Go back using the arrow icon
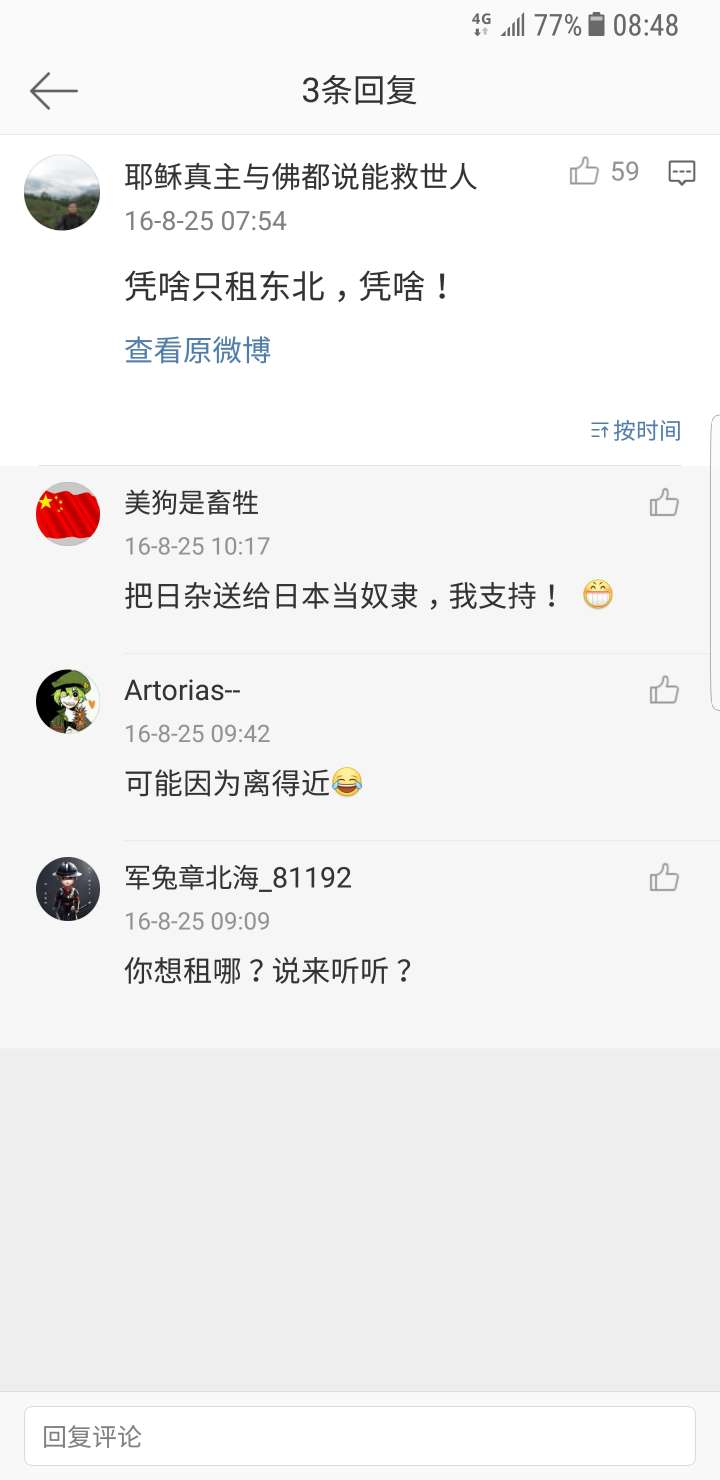The width and height of the screenshot is (720, 1480). pos(54,91)
